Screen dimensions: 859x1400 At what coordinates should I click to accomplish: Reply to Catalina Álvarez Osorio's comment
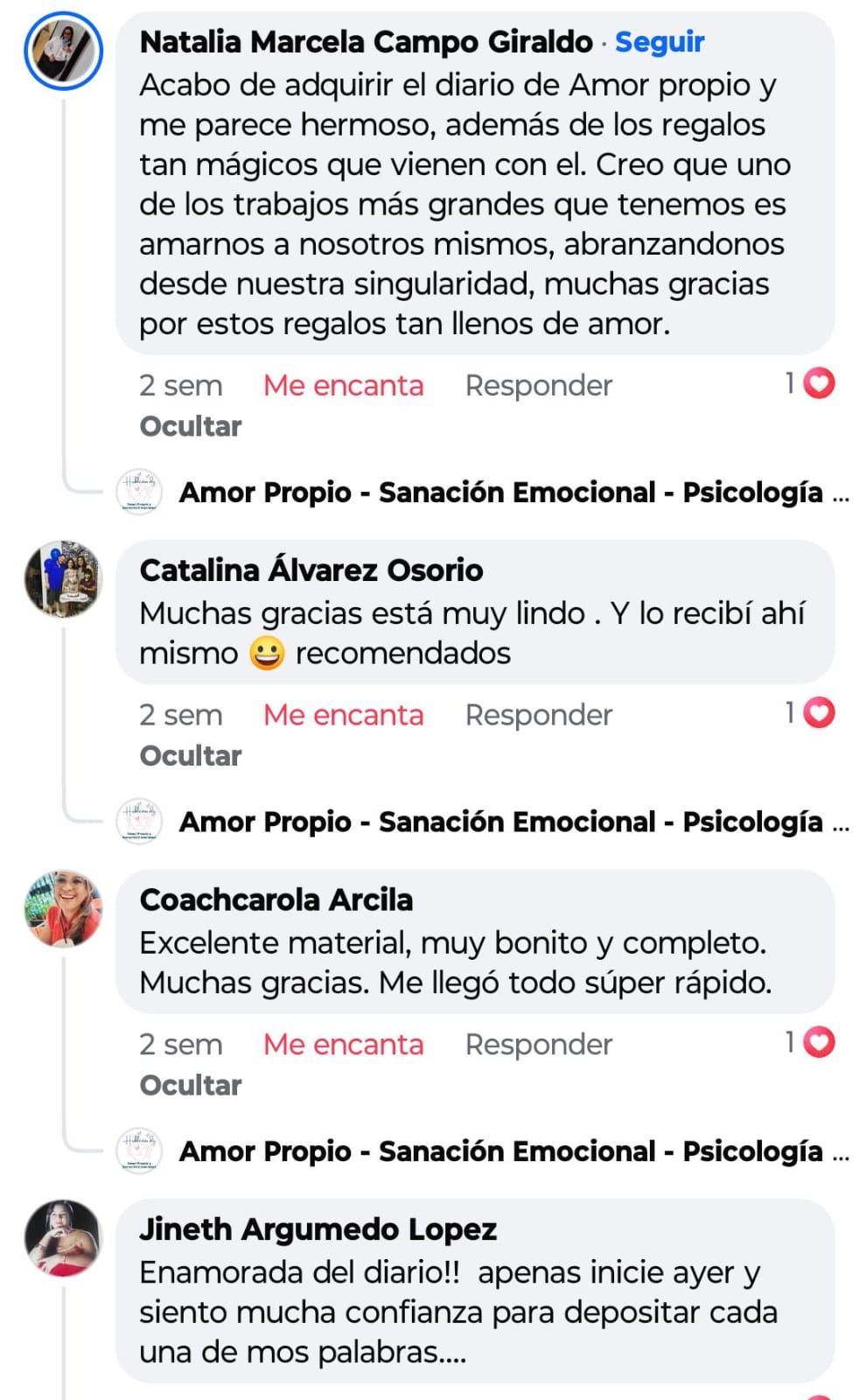coord(538,715)
